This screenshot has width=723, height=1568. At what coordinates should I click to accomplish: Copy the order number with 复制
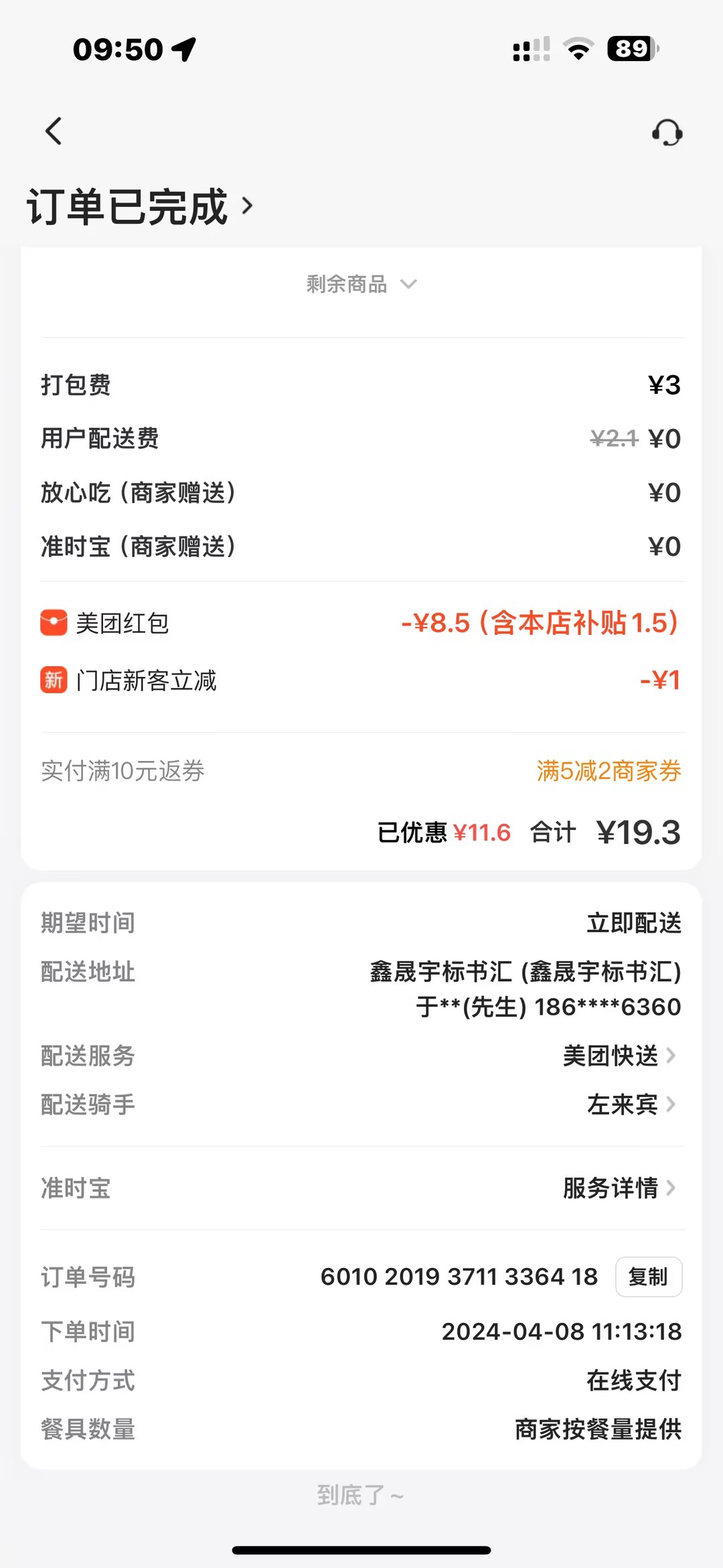pos(648,1277)
